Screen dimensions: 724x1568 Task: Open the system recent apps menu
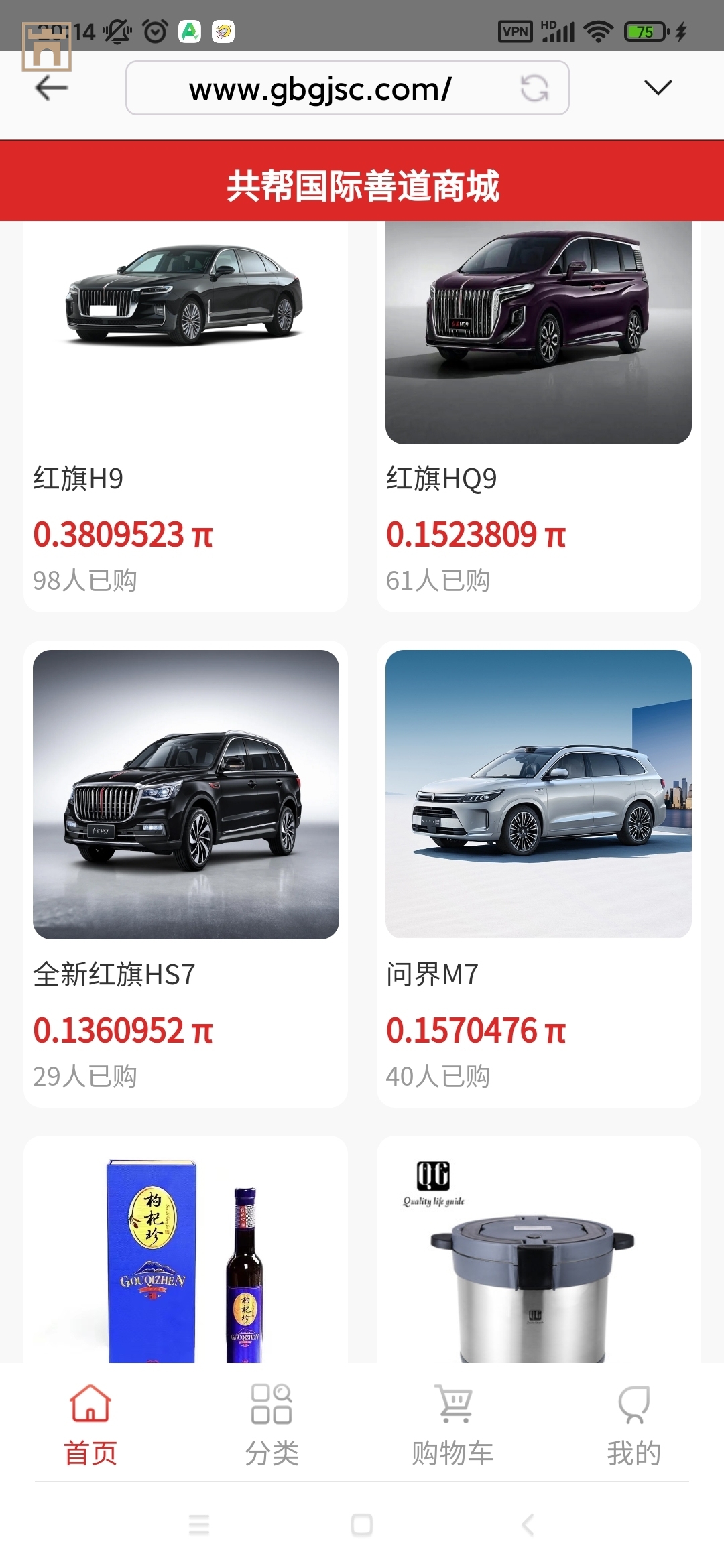199,1525
